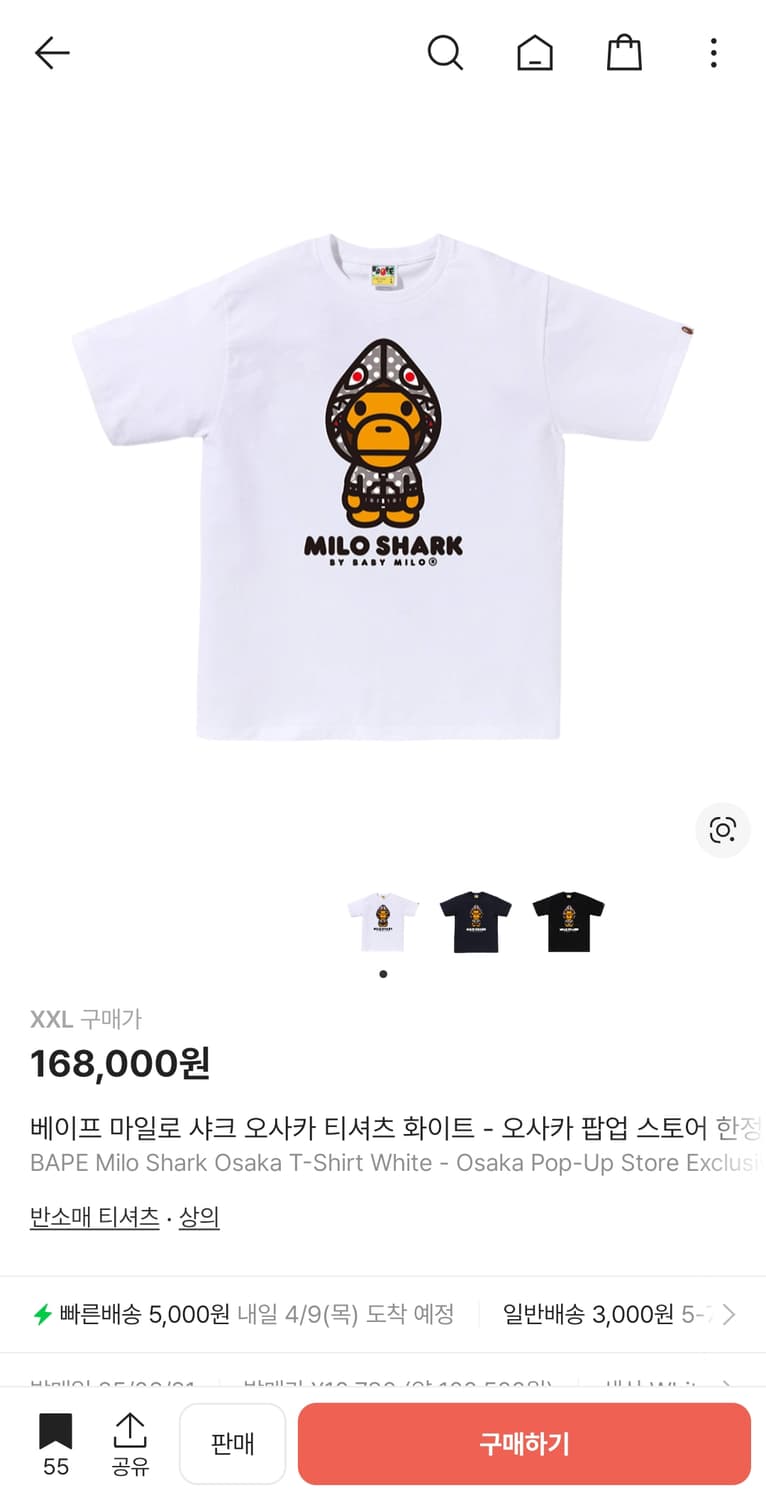Open the three-dot options menu
Viewport: 766px width, 1500px height.
pyautogui.click(x=712, y=53)
